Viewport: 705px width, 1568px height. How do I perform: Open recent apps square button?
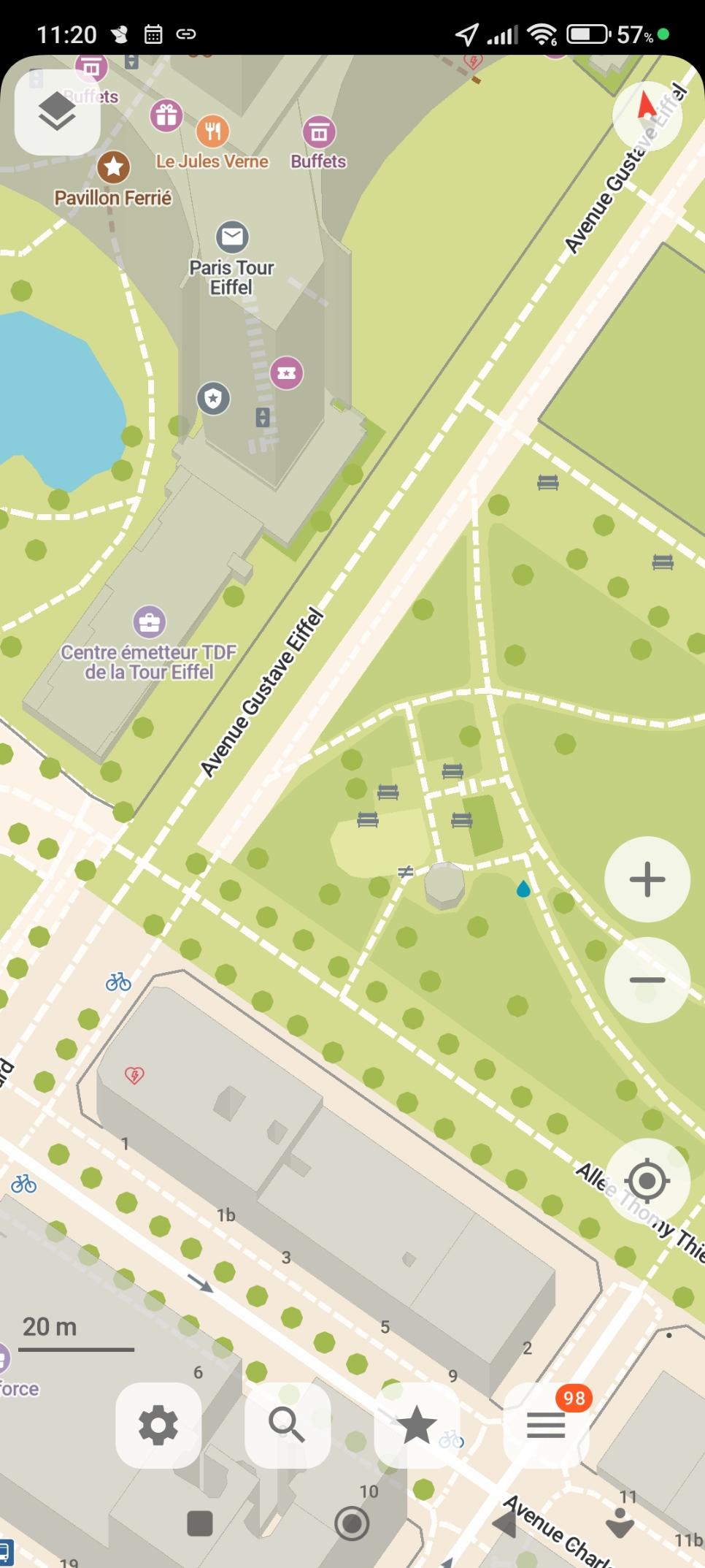[x=200, y=1523]
